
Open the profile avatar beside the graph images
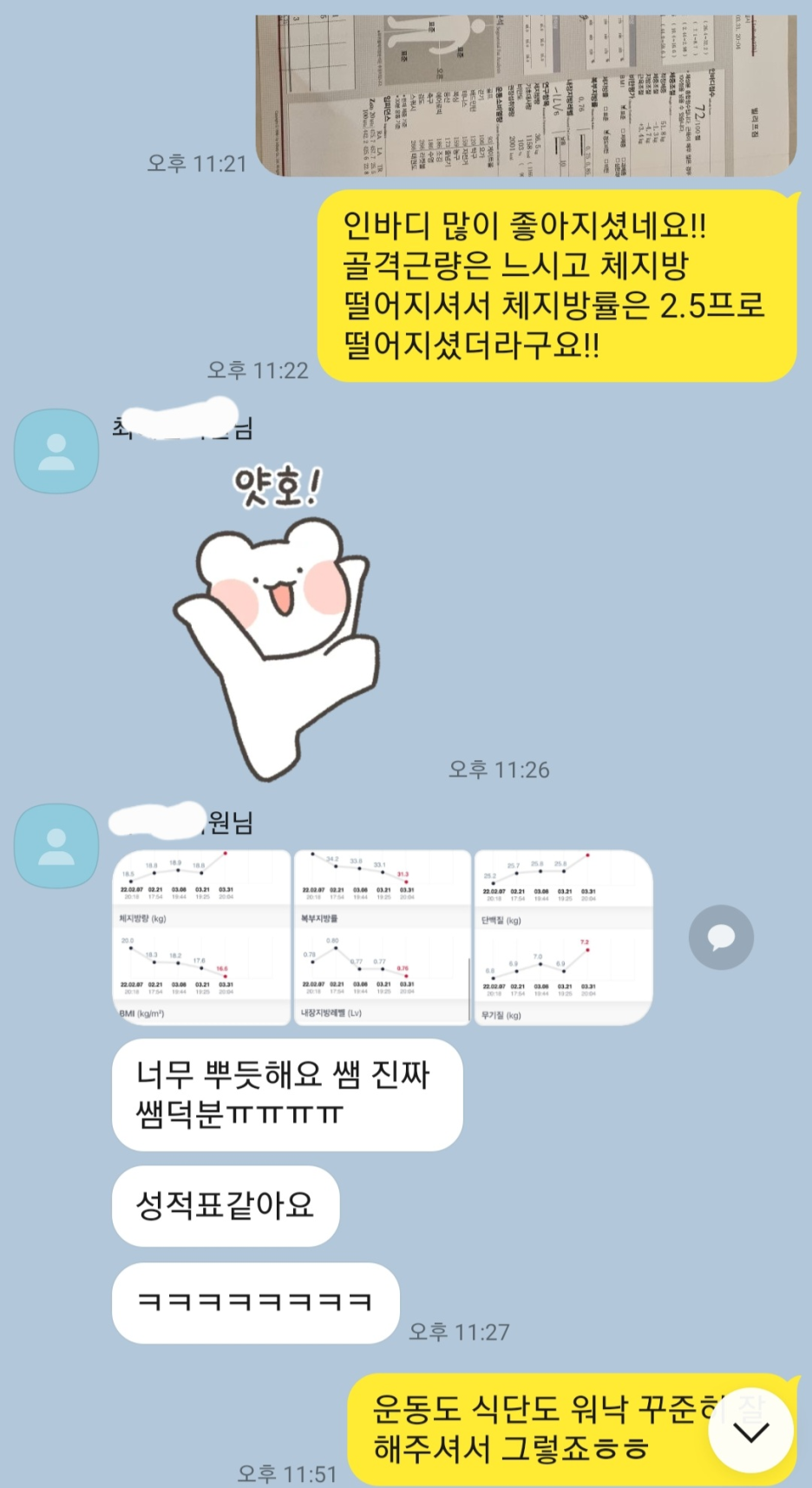(x=56, y=846)
